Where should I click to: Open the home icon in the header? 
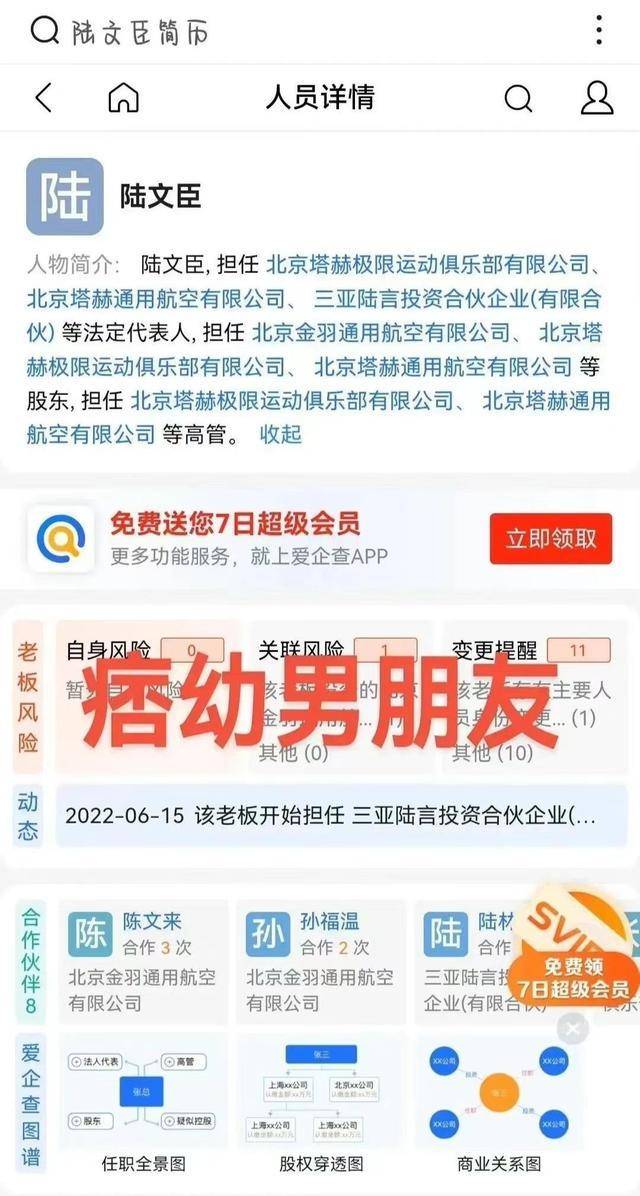(123, 98)
